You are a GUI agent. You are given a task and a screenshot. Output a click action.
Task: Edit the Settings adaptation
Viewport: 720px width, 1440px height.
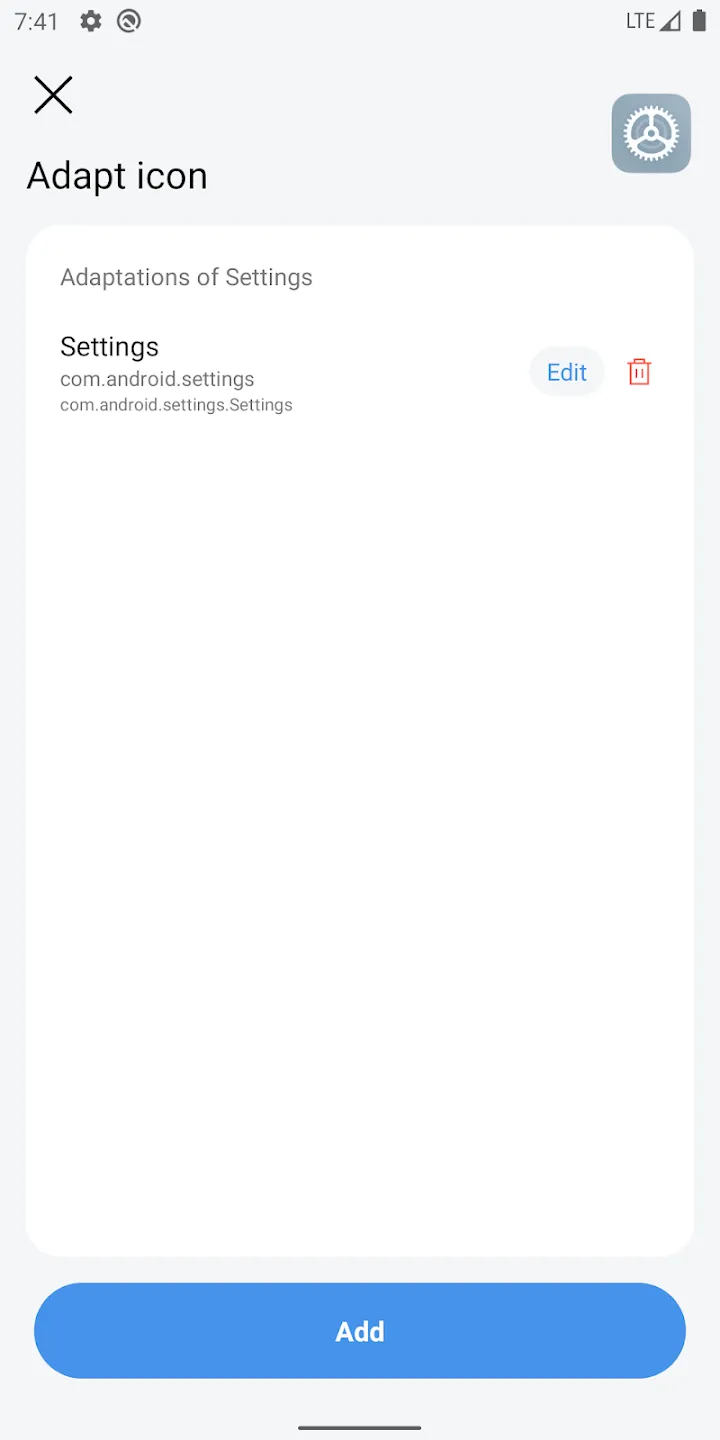pos(567,372)
